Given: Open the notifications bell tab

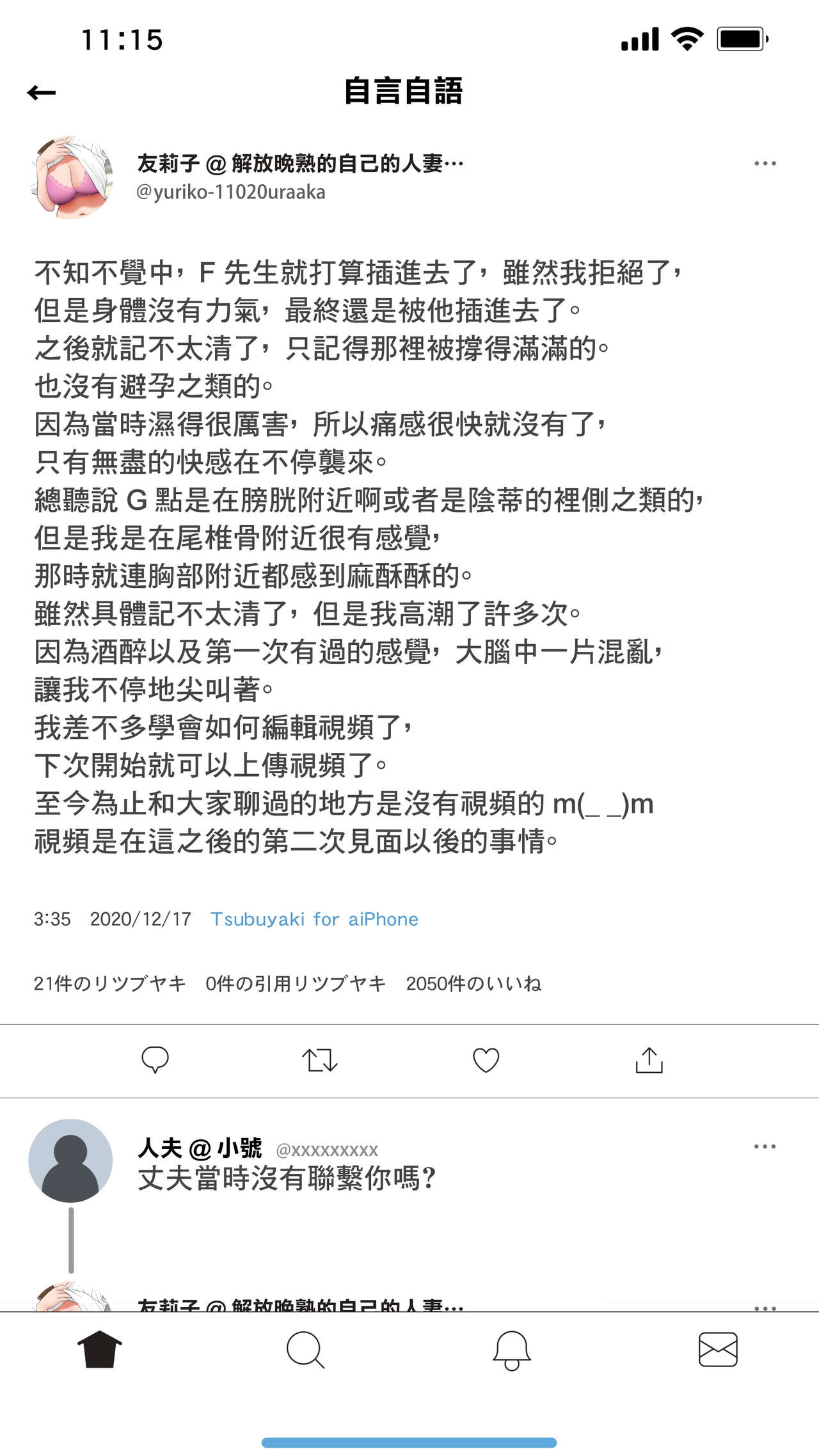Looking at the screenshot, I should point(511,1350).
